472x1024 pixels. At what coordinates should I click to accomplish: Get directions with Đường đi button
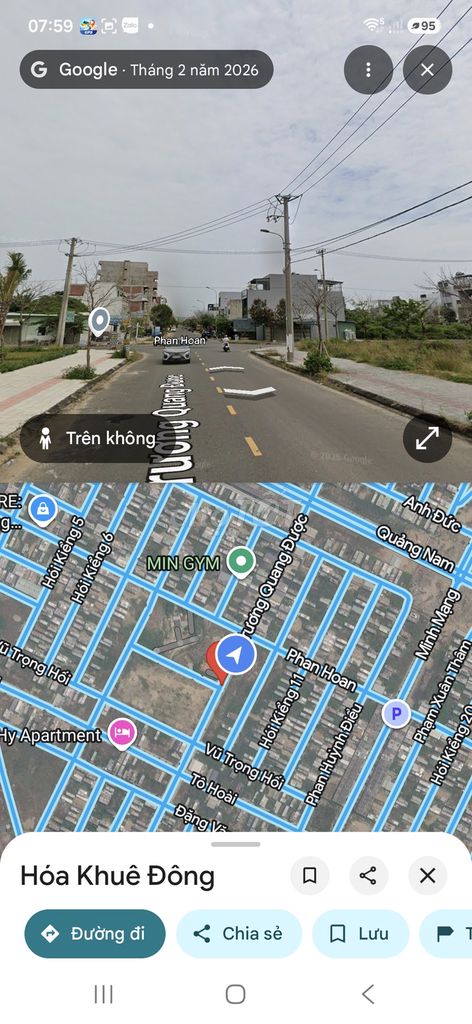(x=95, y=934)
